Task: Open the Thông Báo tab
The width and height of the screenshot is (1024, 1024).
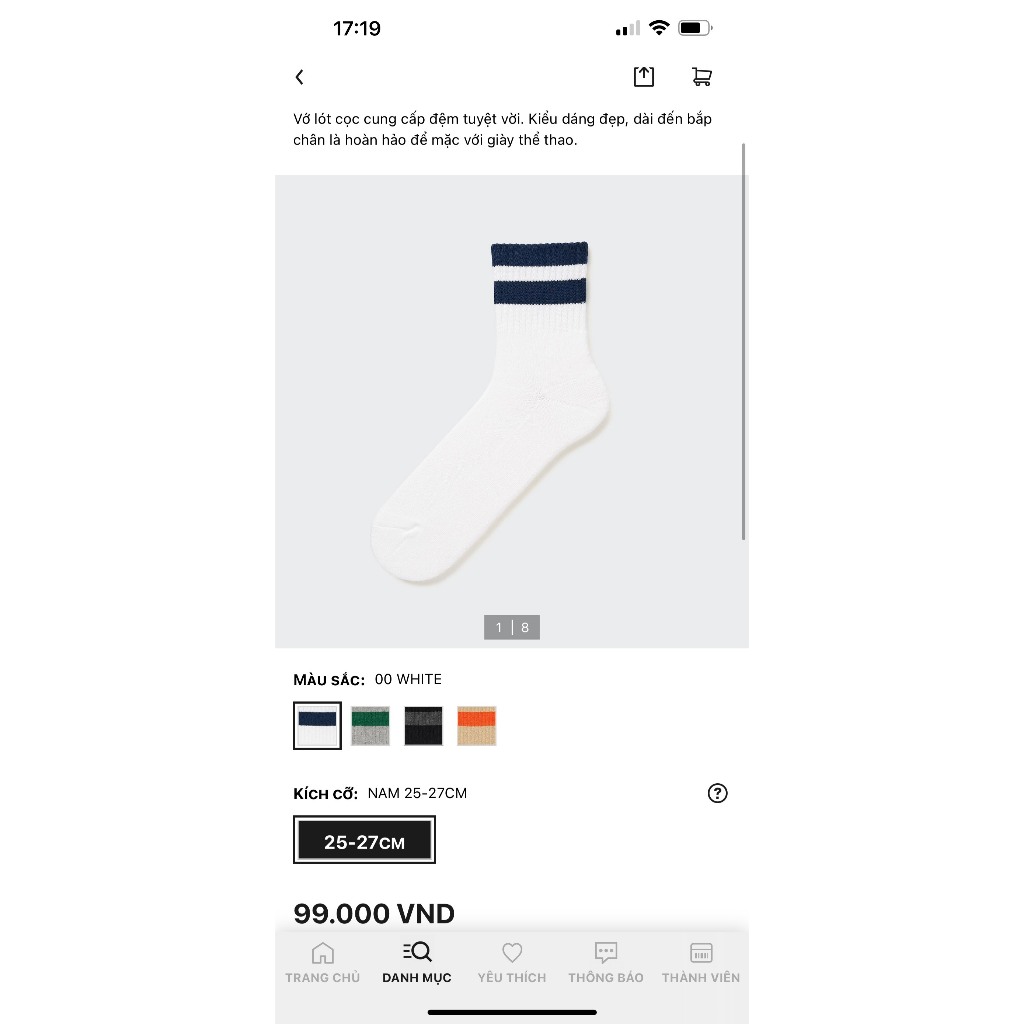Action: pyautogui.click(x=606, y=962)
